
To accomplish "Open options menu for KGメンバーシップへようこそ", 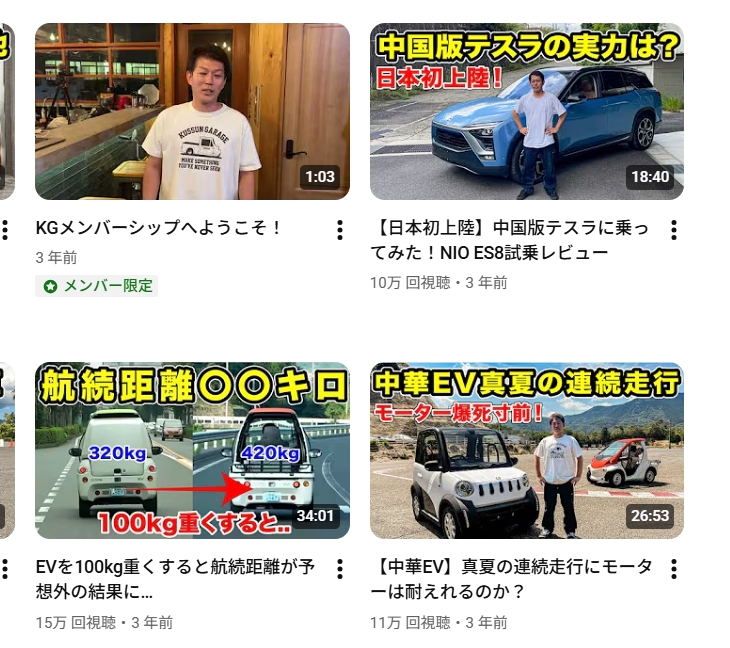I will (x=339, y=230).
